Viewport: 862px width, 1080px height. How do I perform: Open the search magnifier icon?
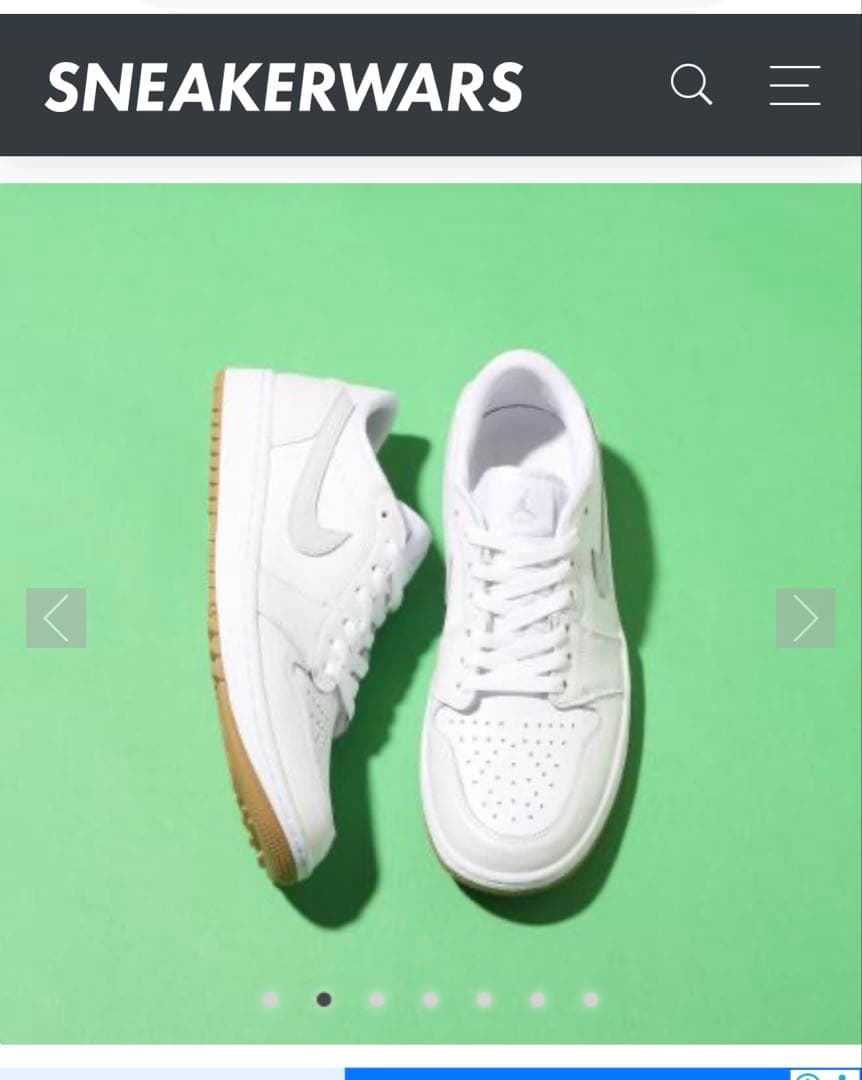[x=691, y=85]
